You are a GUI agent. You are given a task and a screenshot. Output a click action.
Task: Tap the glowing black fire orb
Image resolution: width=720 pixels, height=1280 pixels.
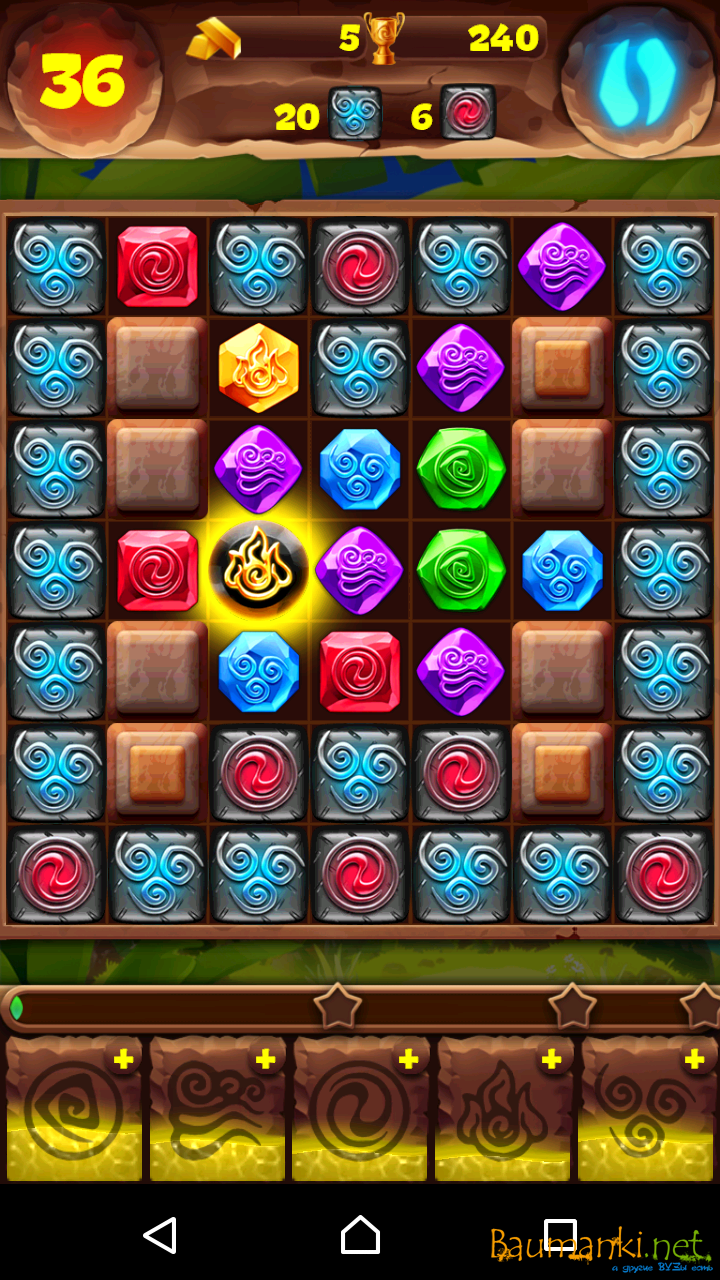[x=259, y=570]
